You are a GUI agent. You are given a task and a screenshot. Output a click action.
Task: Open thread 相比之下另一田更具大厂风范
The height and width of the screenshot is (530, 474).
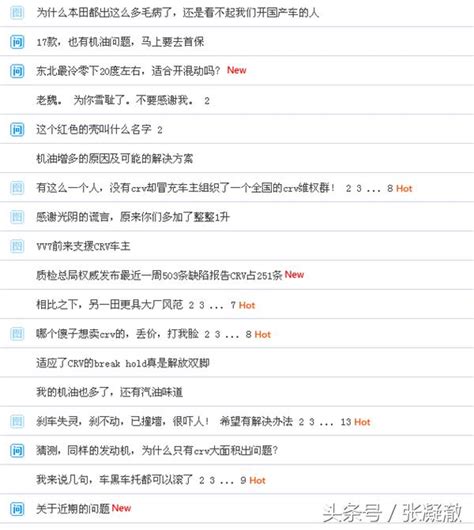coord(110,305)
